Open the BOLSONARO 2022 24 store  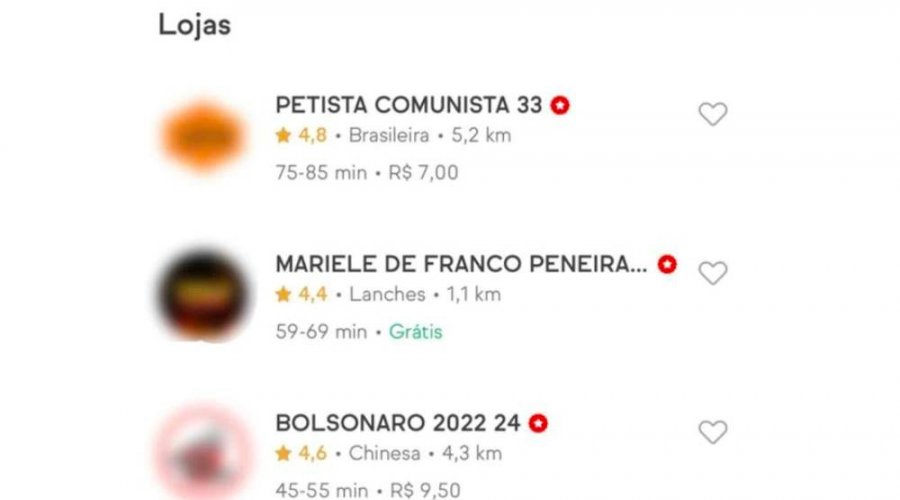pos(397,423)
